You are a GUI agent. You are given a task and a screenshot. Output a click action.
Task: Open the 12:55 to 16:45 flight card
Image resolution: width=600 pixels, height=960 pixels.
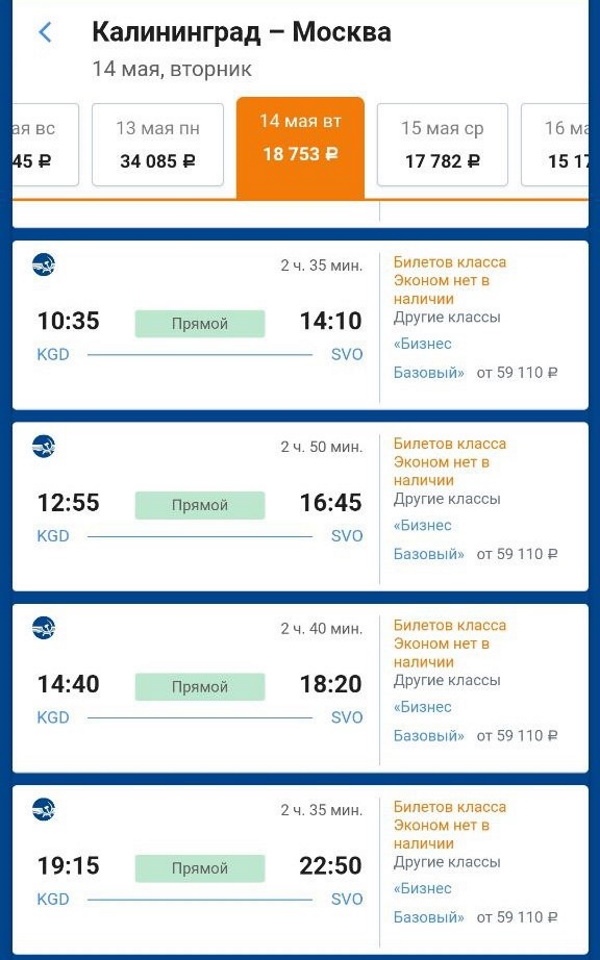click(199, 505)
